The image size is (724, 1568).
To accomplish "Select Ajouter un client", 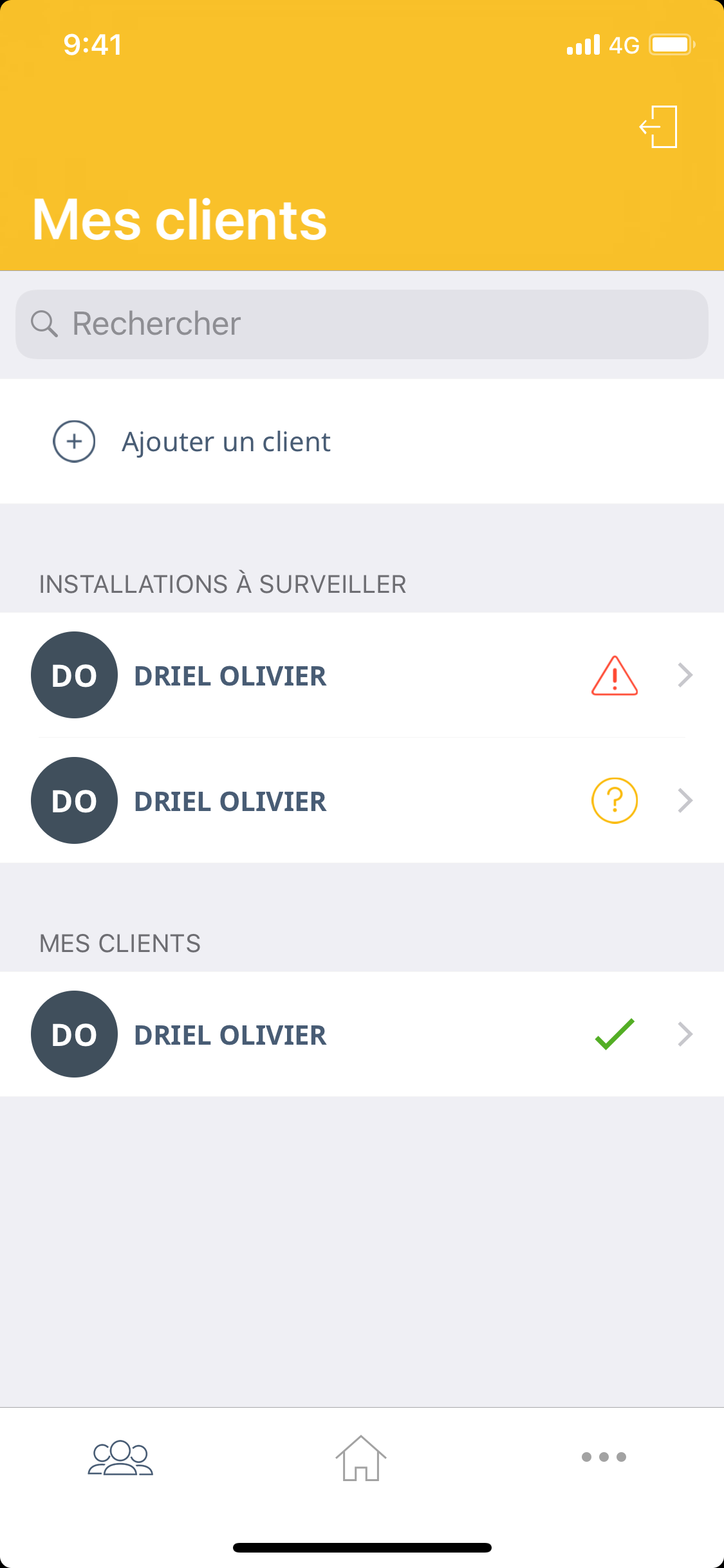I will point(225,442).
